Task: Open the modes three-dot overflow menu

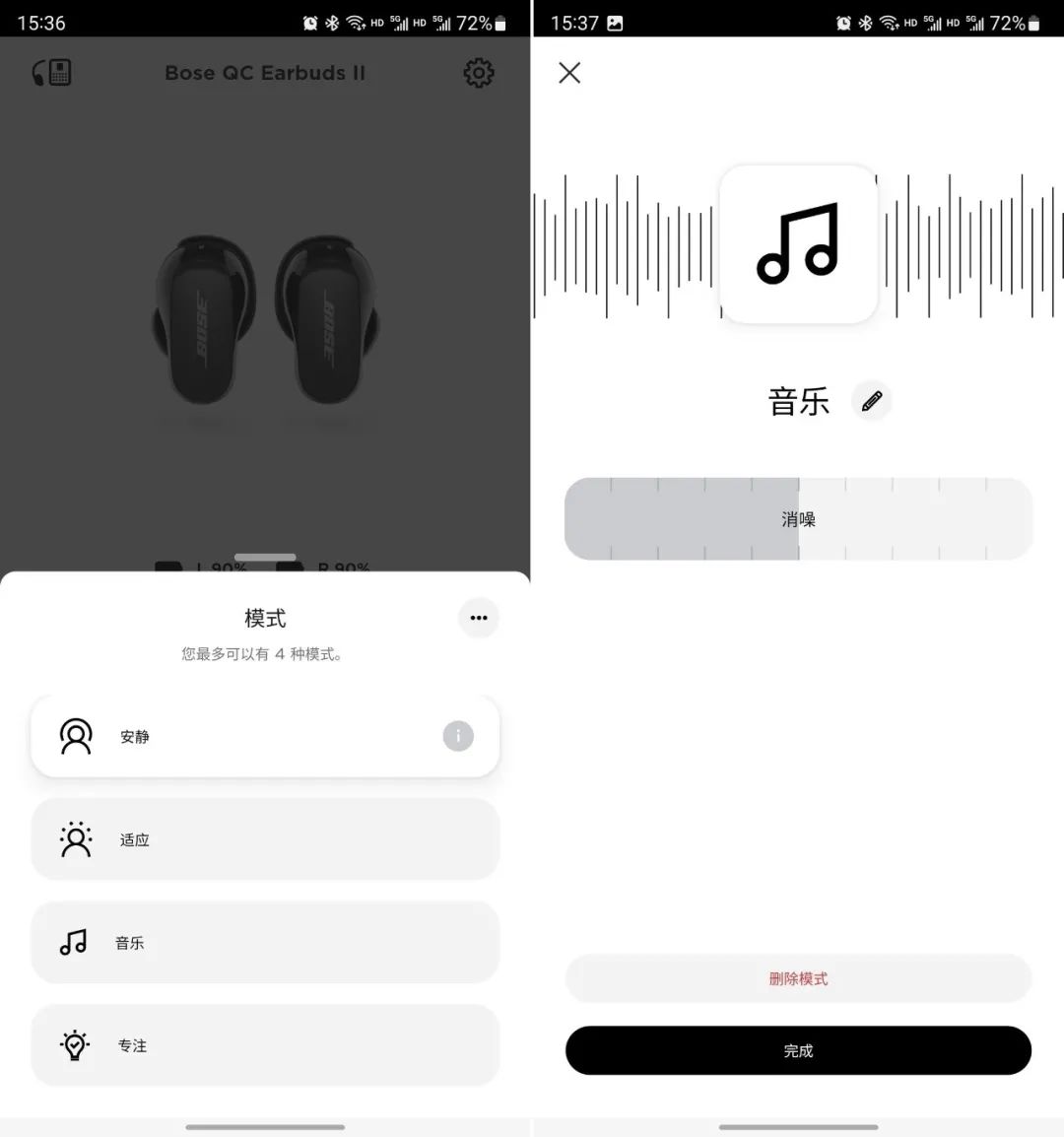Action: pyautogui.click(x=479, y=618)
